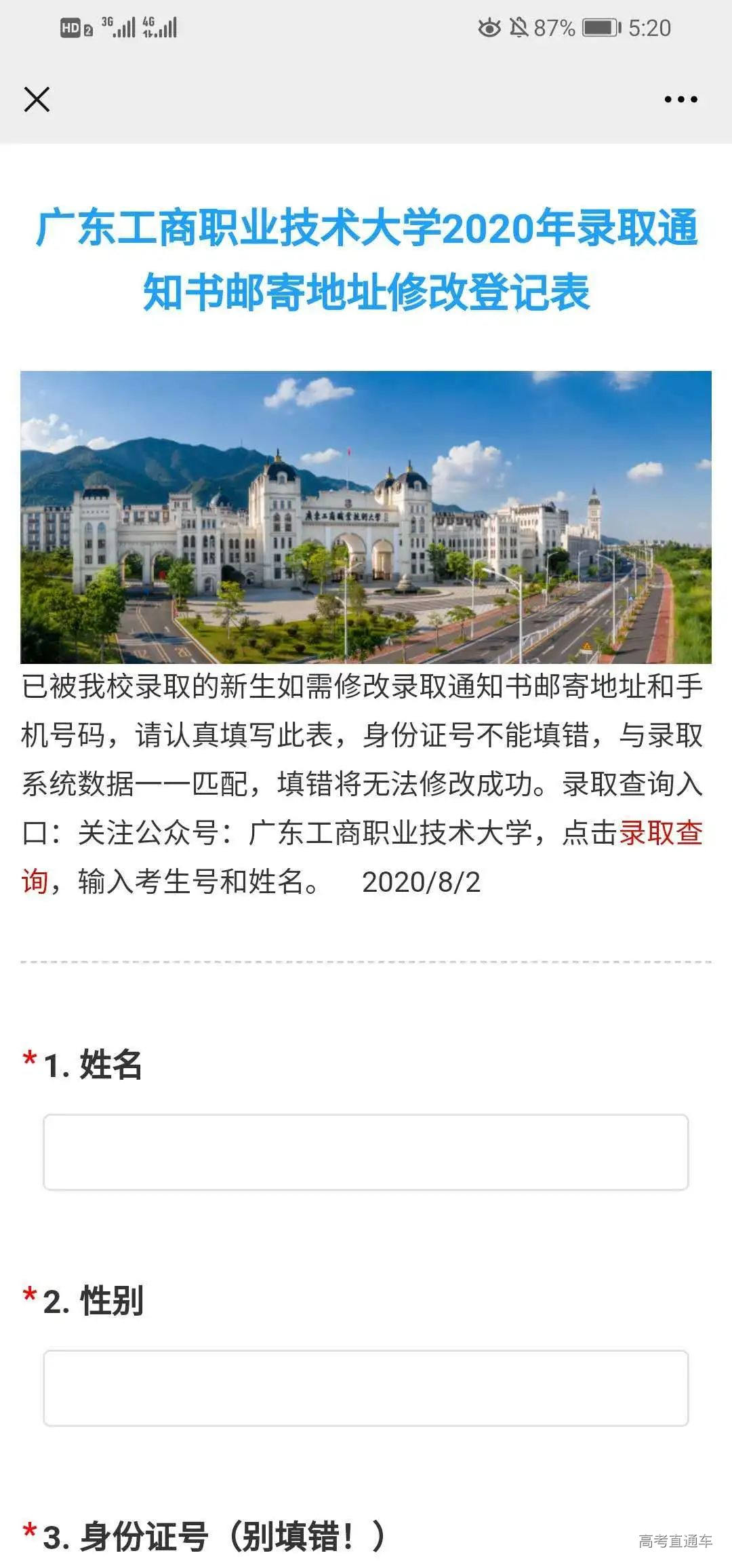Image resolution: width=732 pixels, height=1568 pixels.
Task: Open the three-dot overflow menu
Action: pos(680,100)
